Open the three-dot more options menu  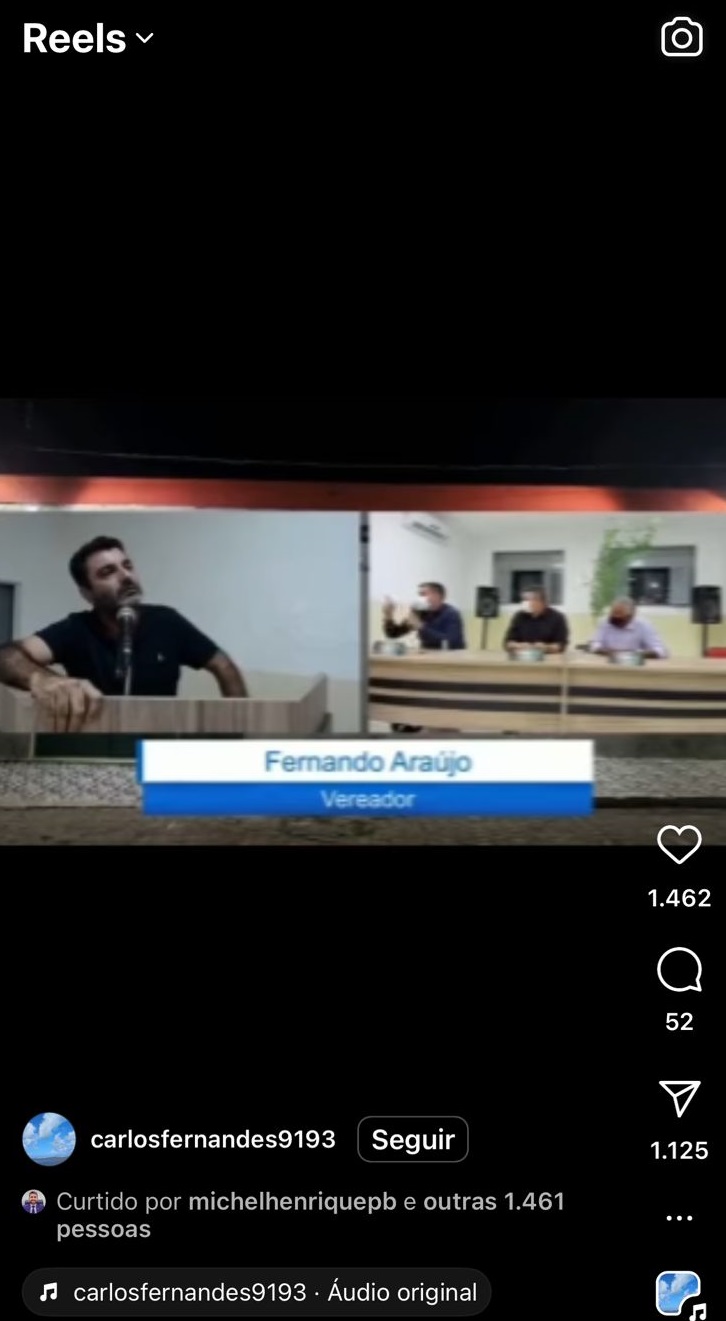(679, 1218)
